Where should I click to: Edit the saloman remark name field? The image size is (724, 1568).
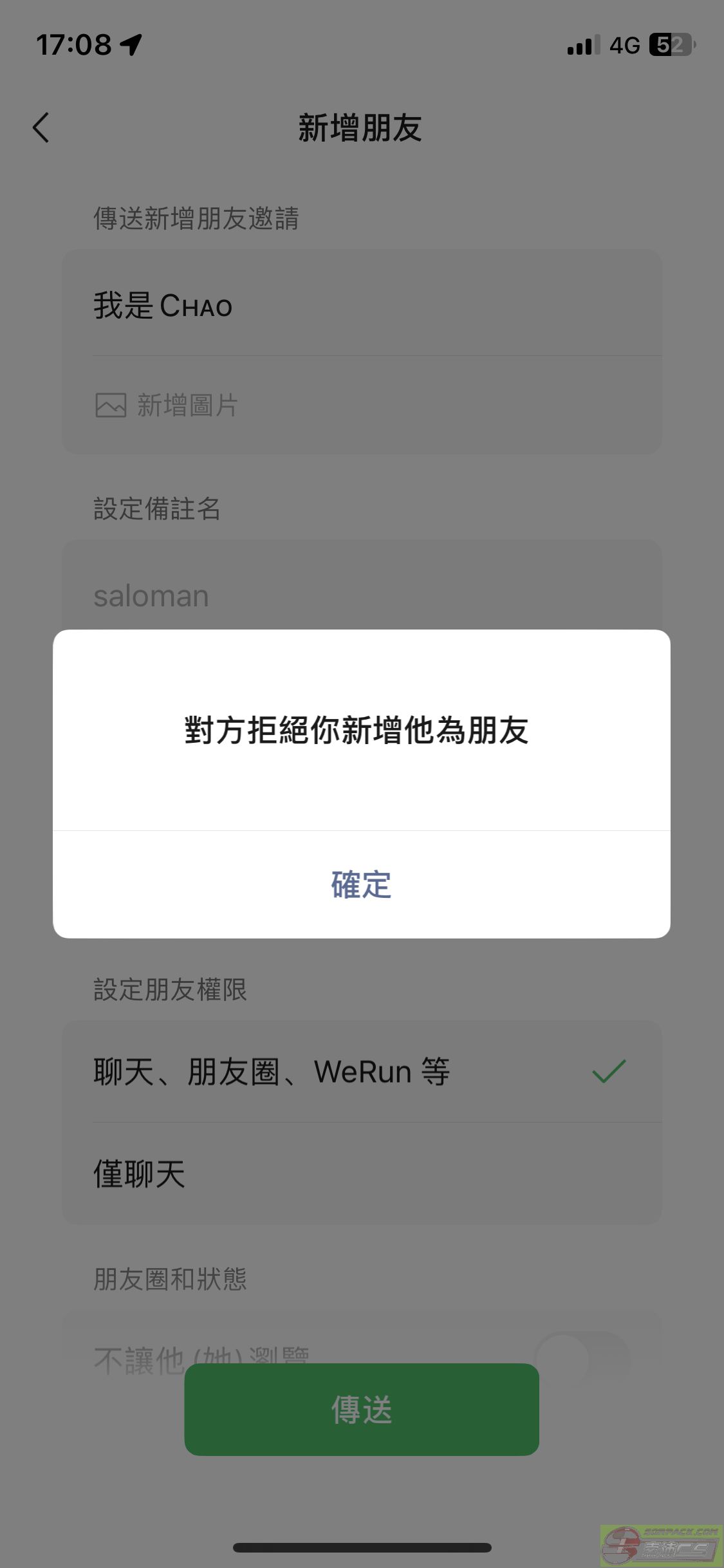click(x=362, y=595)
